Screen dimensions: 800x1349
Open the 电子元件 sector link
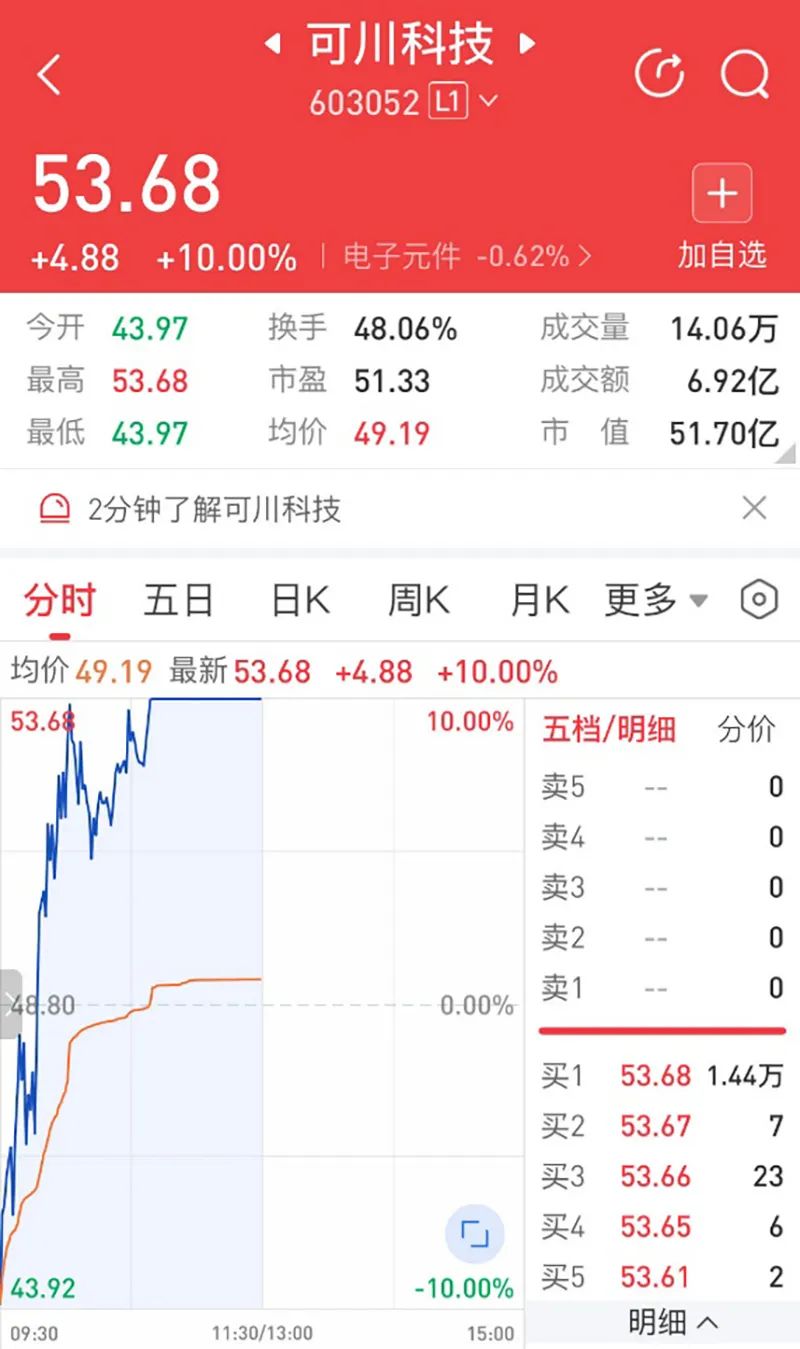coord(467,257)
